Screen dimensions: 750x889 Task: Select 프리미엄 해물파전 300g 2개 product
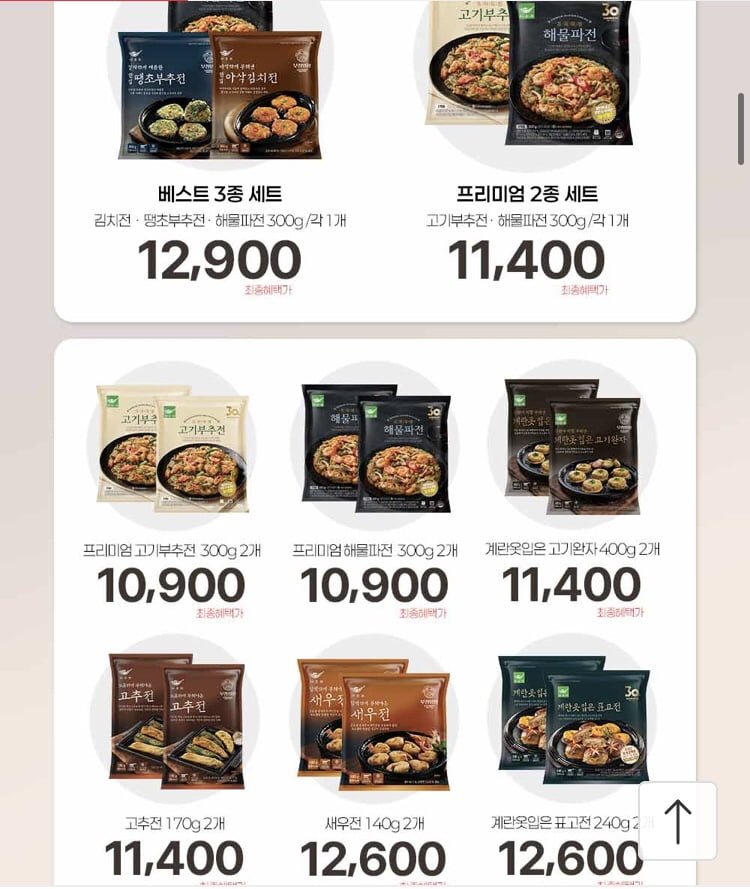(375, 450)
